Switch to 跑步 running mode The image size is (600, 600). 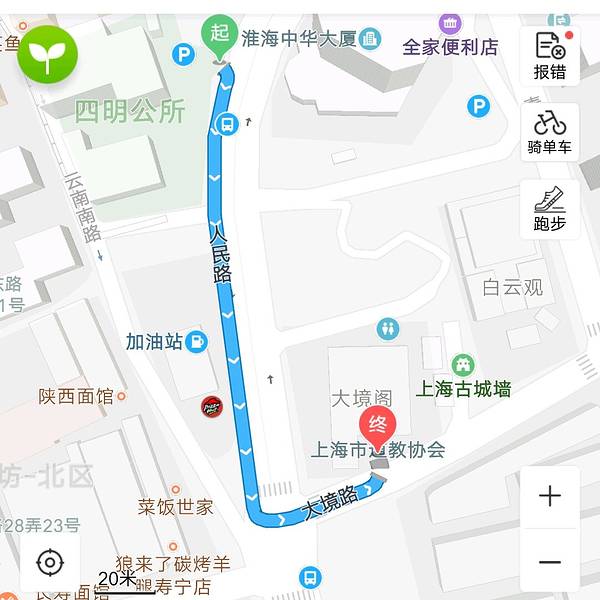[550, 209]
